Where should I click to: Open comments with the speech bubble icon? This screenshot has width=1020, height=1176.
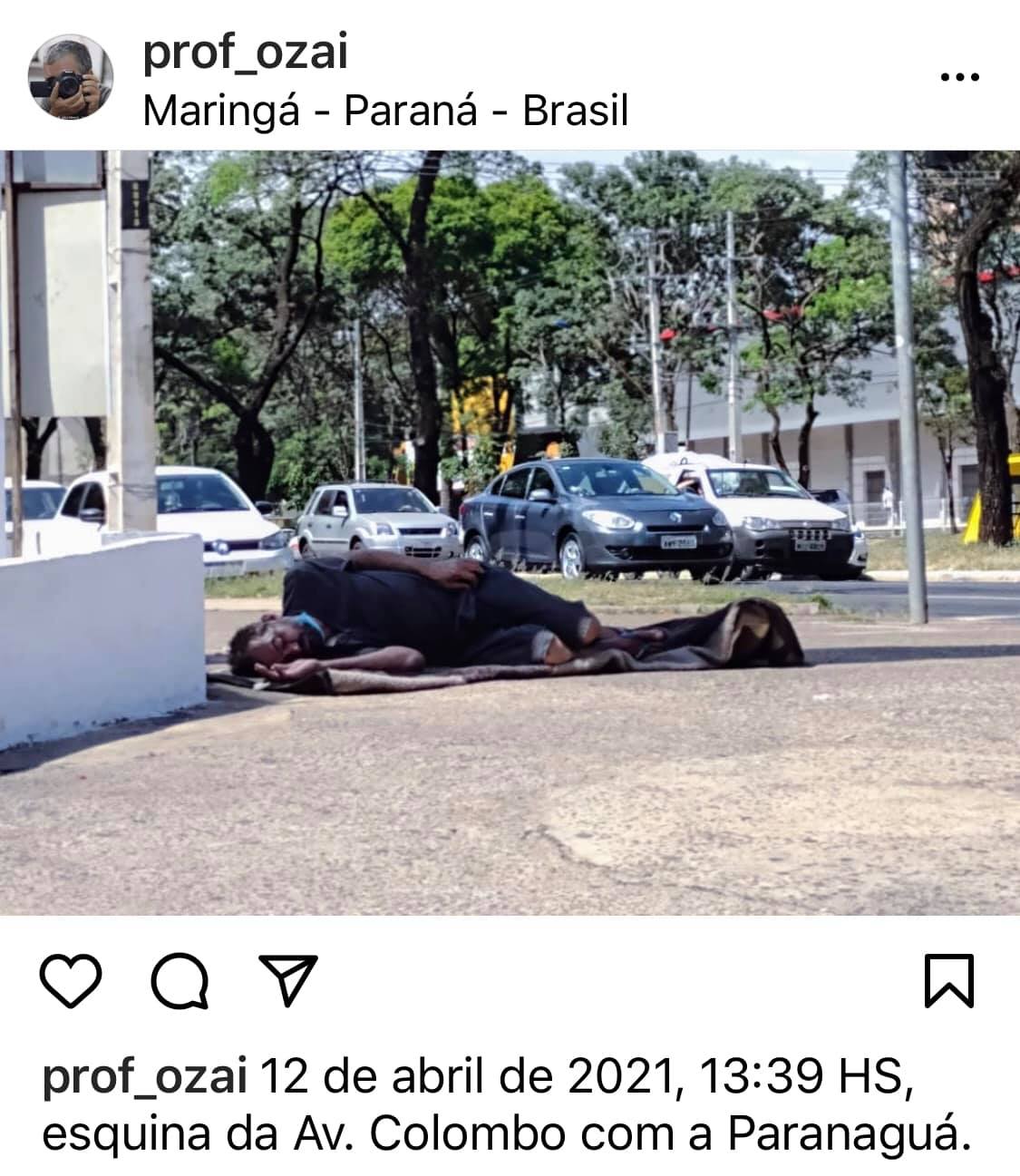tap(180, 982)
